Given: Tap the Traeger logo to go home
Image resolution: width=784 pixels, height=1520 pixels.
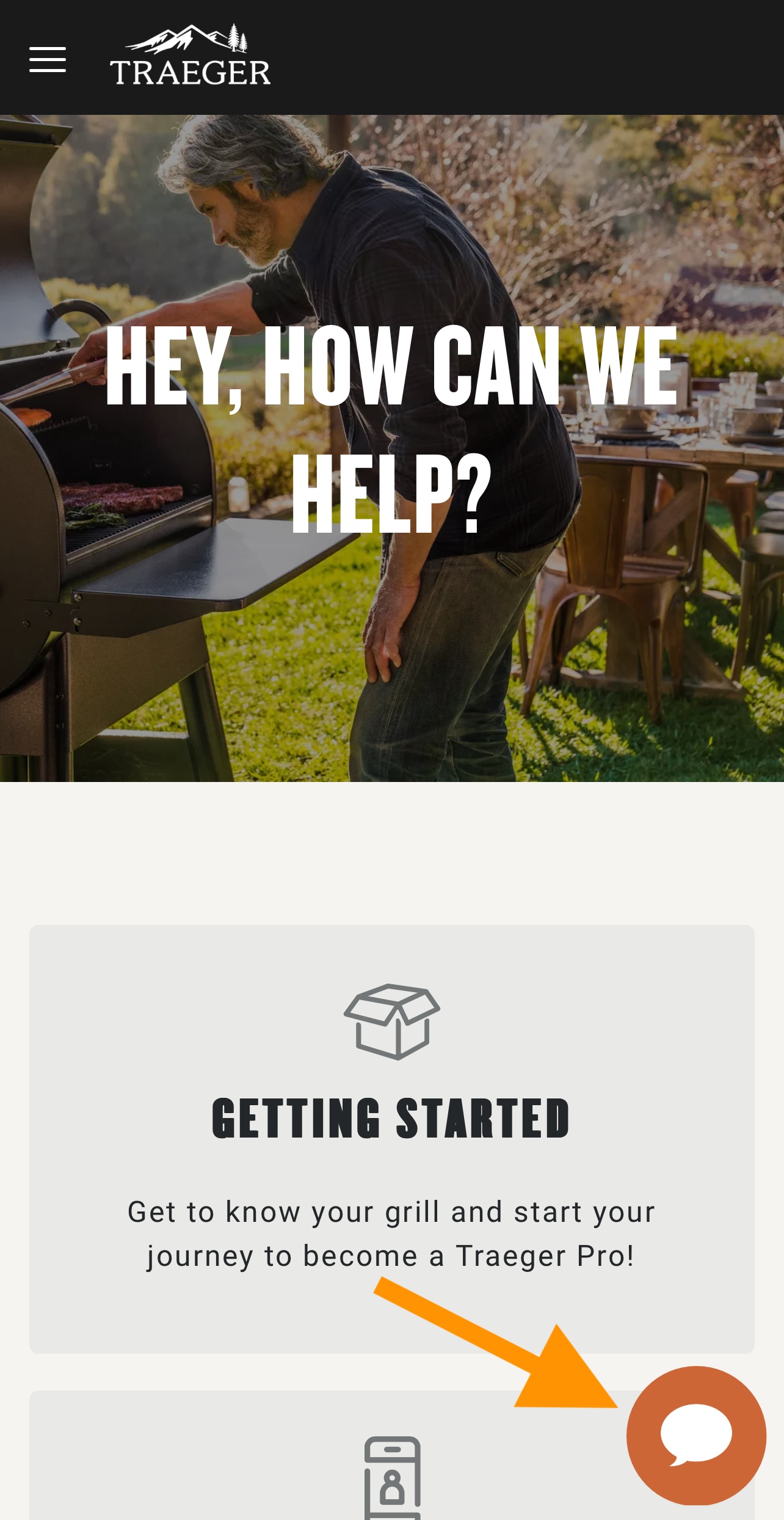Looking at the screenshot, I should coord(191,56).
